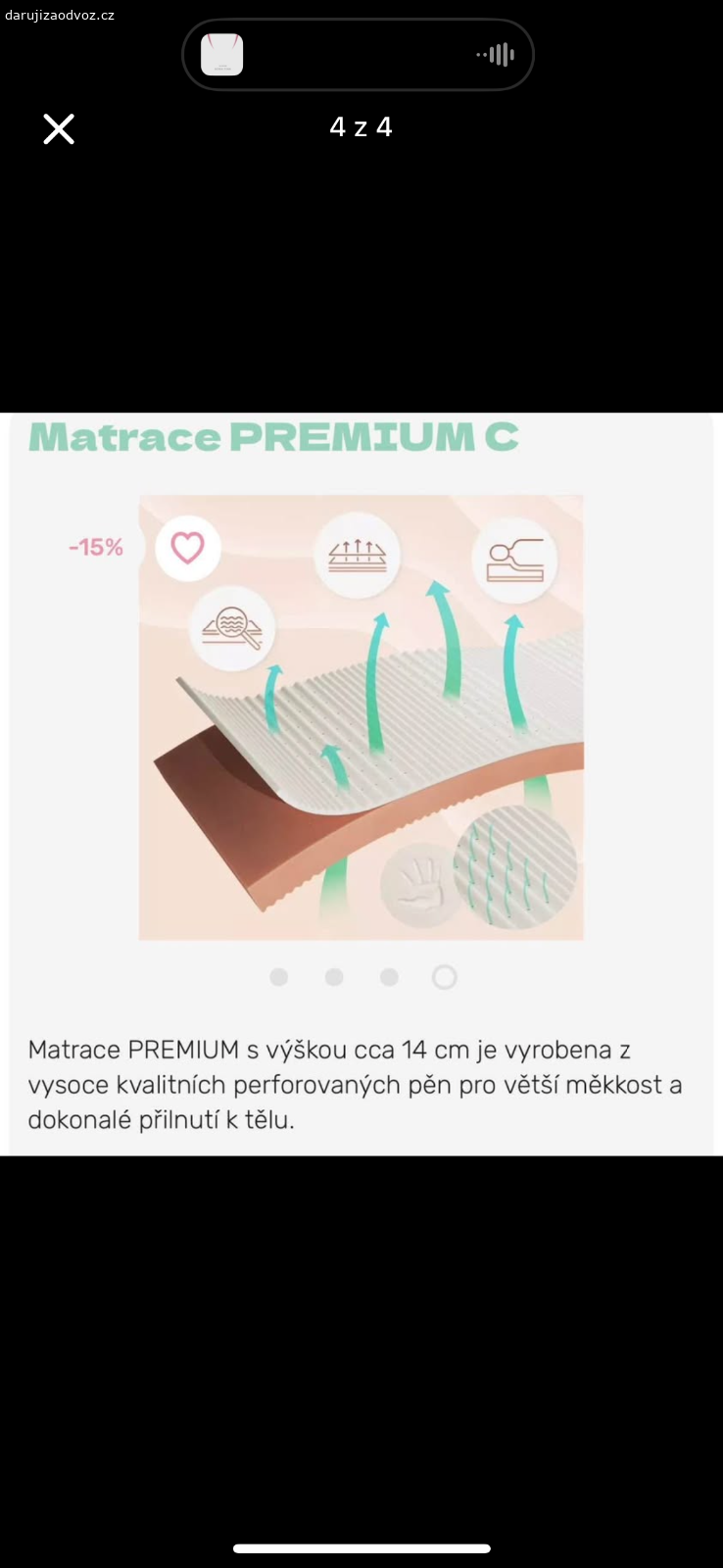
Task: Toggle the heart to unfavorite the mattress
Action: (186, 548)
